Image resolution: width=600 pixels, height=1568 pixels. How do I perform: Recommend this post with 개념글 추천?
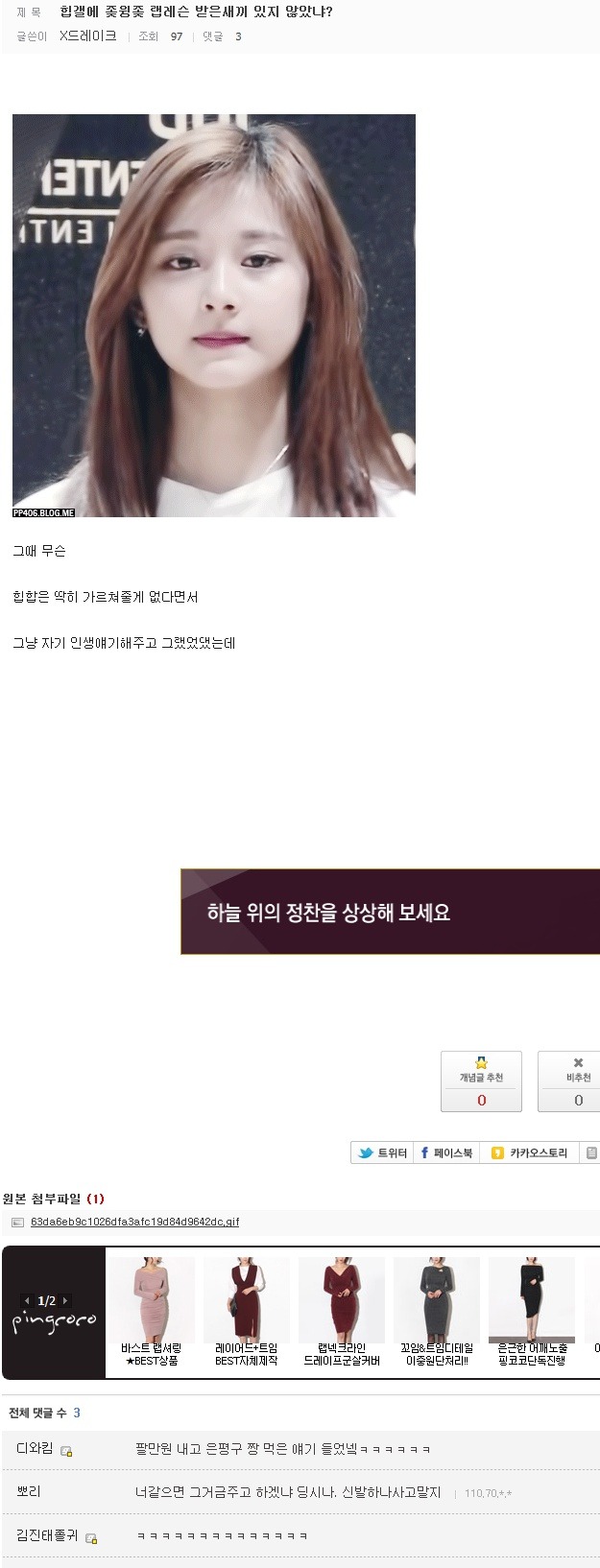tap(481, 1081)
